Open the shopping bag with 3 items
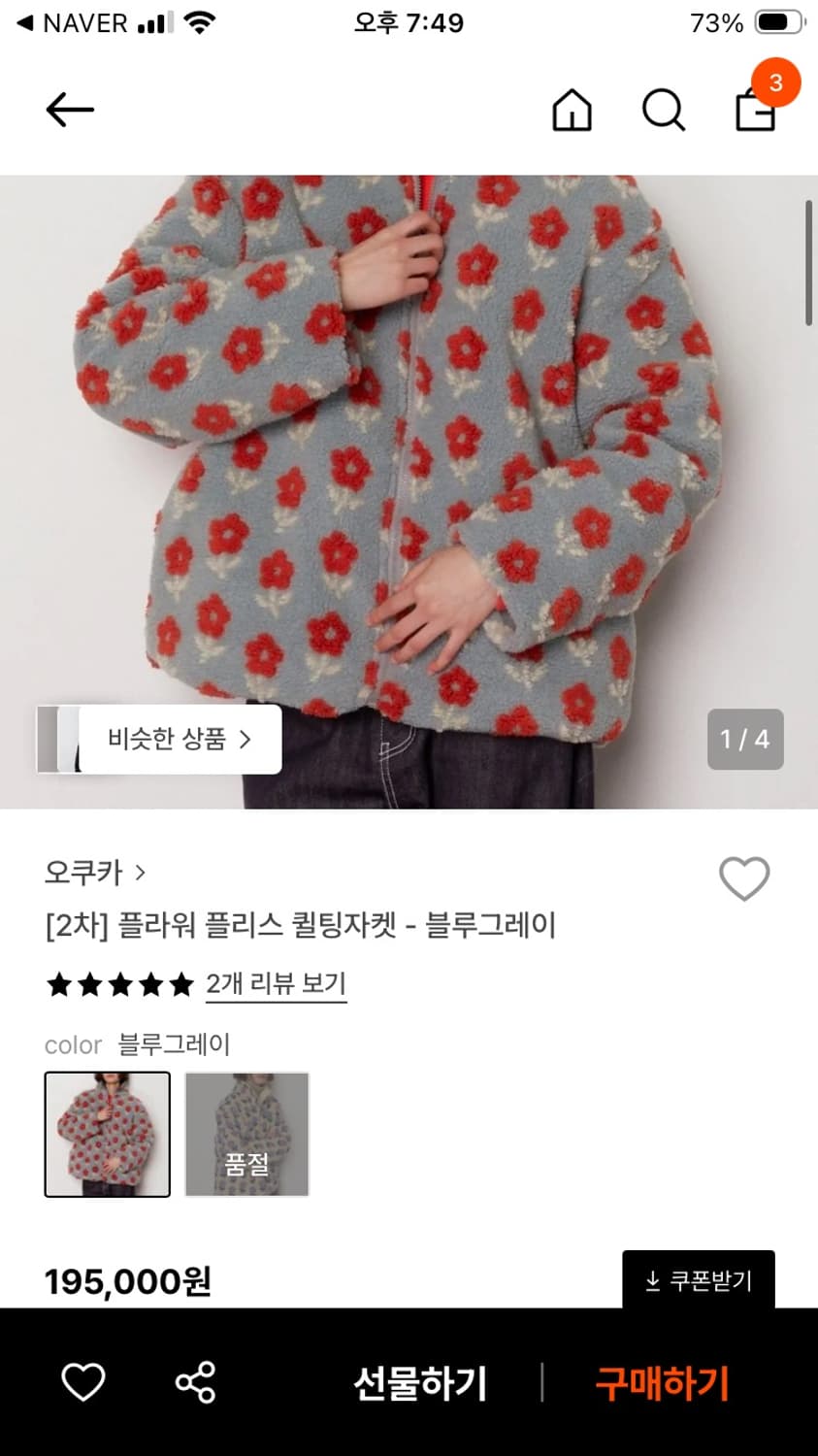 tap(755, 110)
